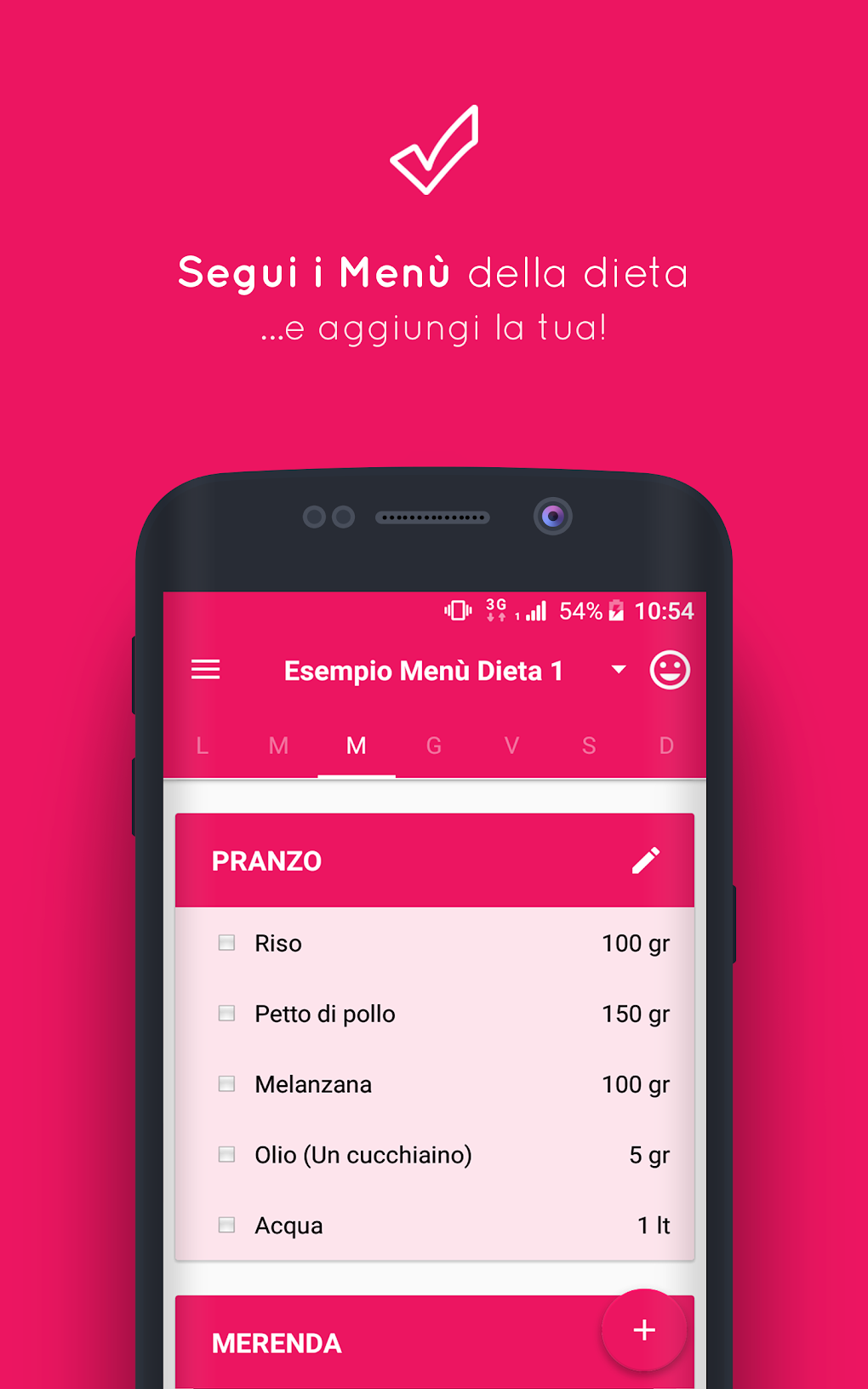
Task: Click the smiley face mood icon
Action: [x=669, y=670]
